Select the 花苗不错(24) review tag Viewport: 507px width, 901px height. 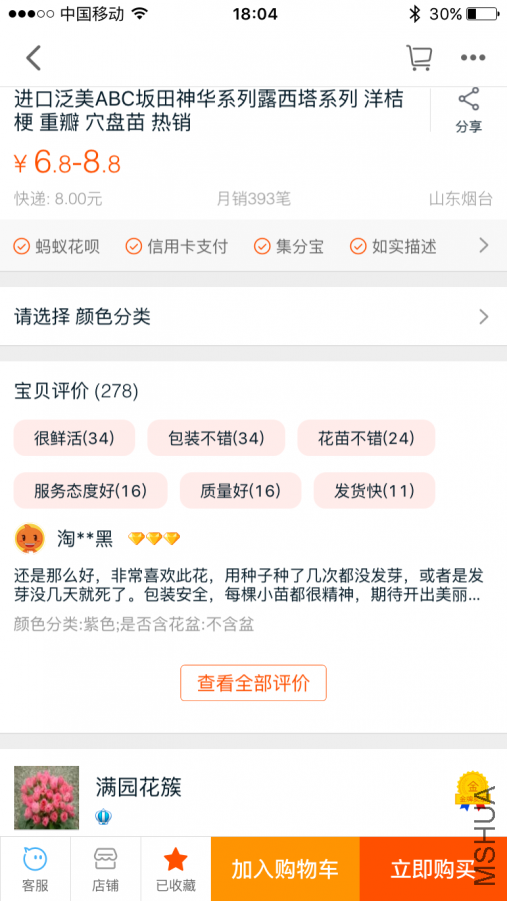pos(366,438)
